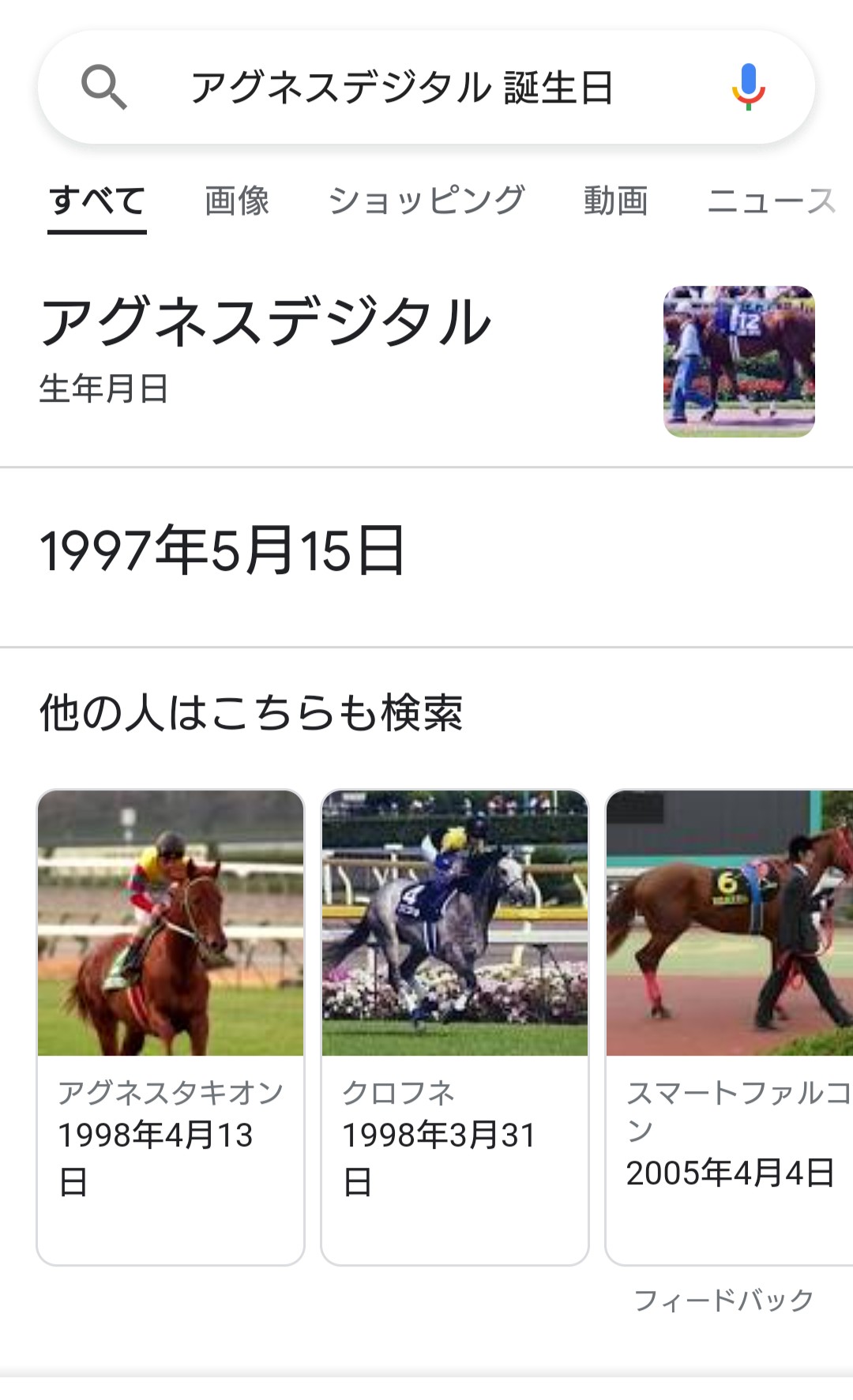853x1400 pixels.
Task: Switch to the 動画 tab
Action: [616, 201]
